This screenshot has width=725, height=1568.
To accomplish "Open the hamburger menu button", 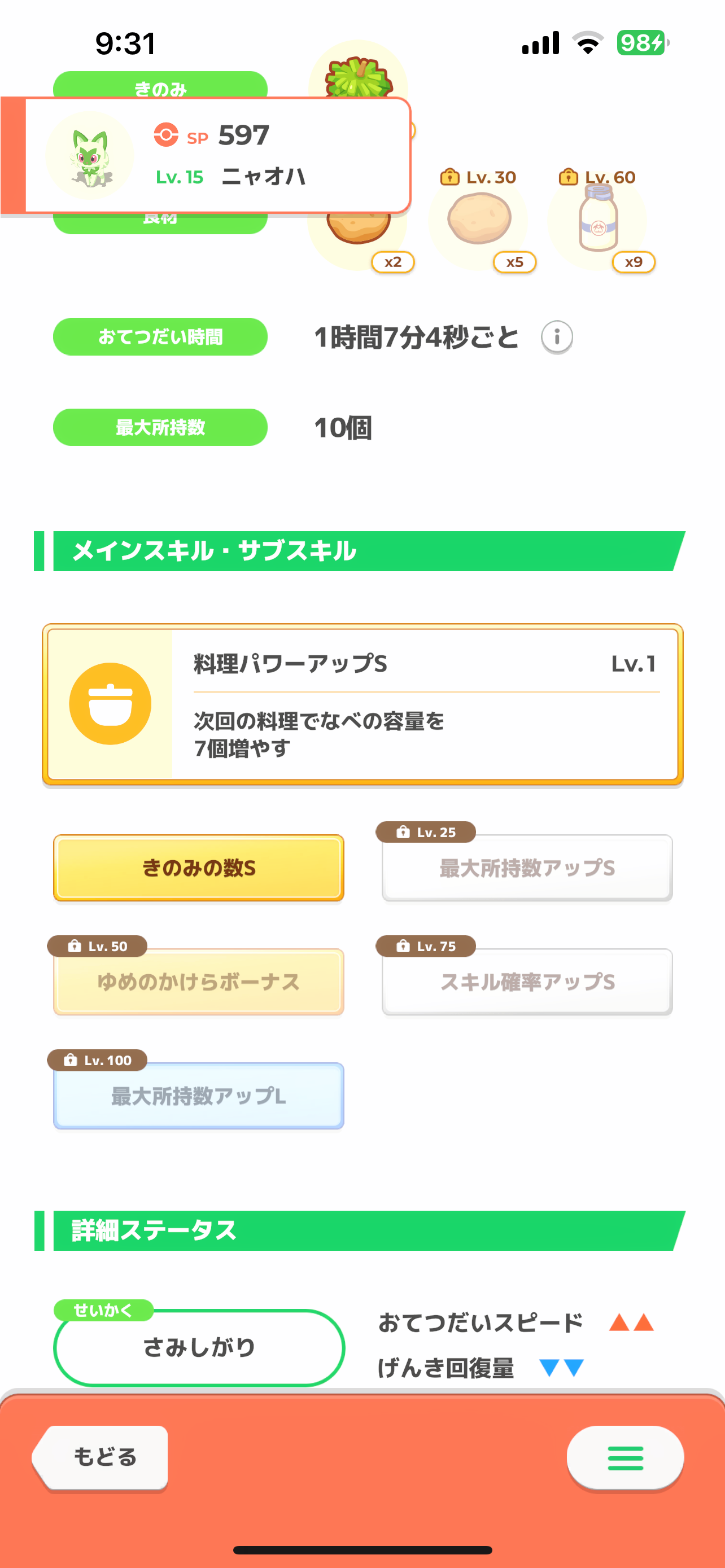I will click(x=625, y=1458).
